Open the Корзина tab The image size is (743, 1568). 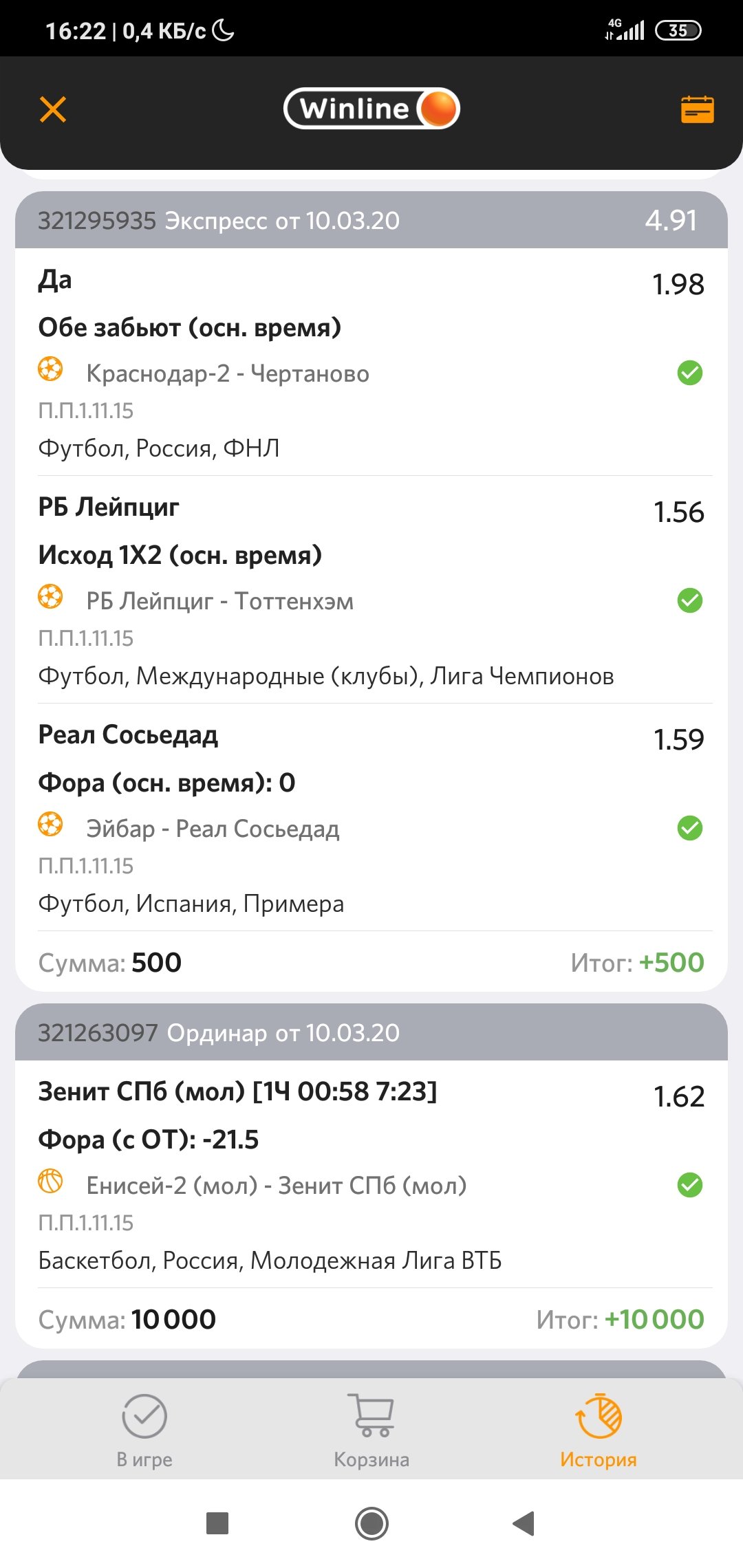tap(371, 1430)
